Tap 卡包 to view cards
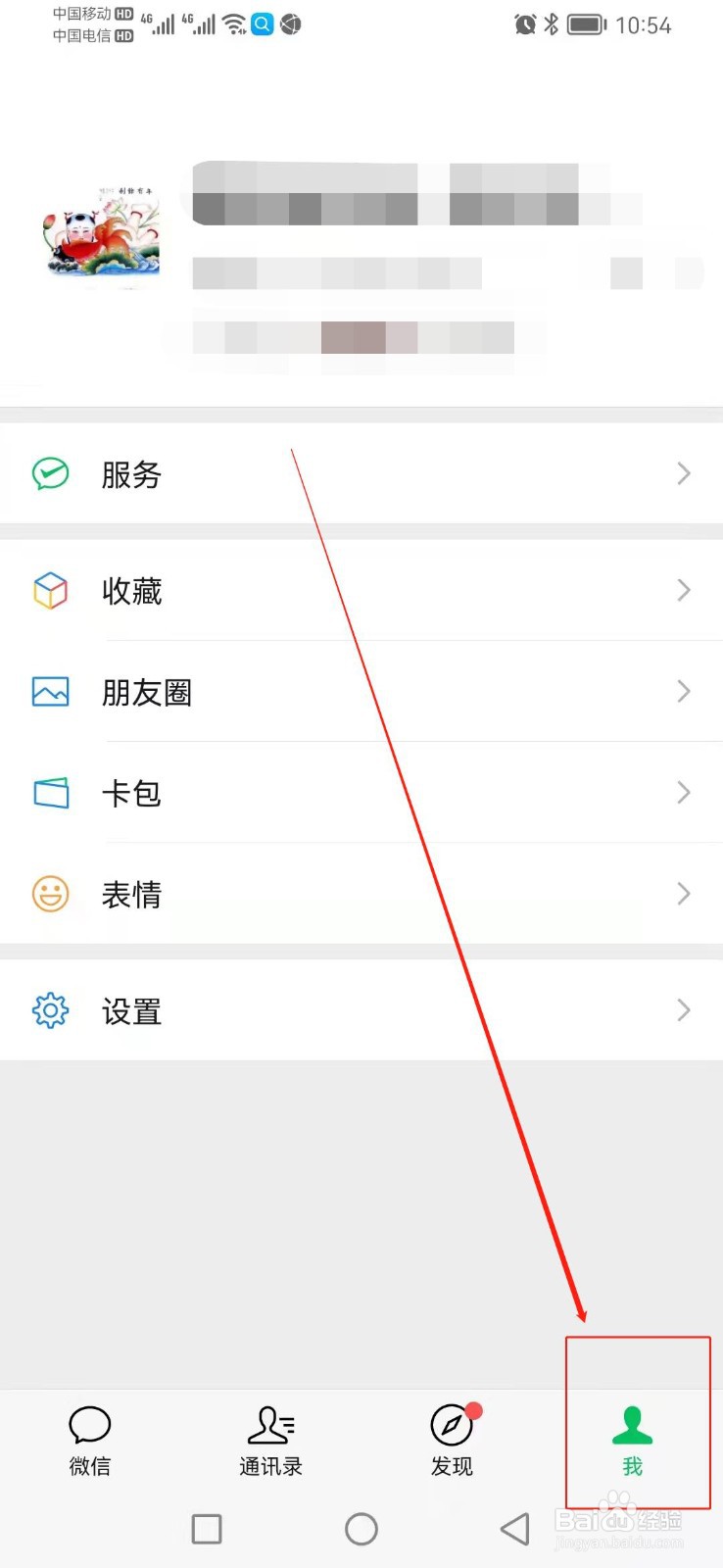723x1568 pixels. (x=132, y=793)
